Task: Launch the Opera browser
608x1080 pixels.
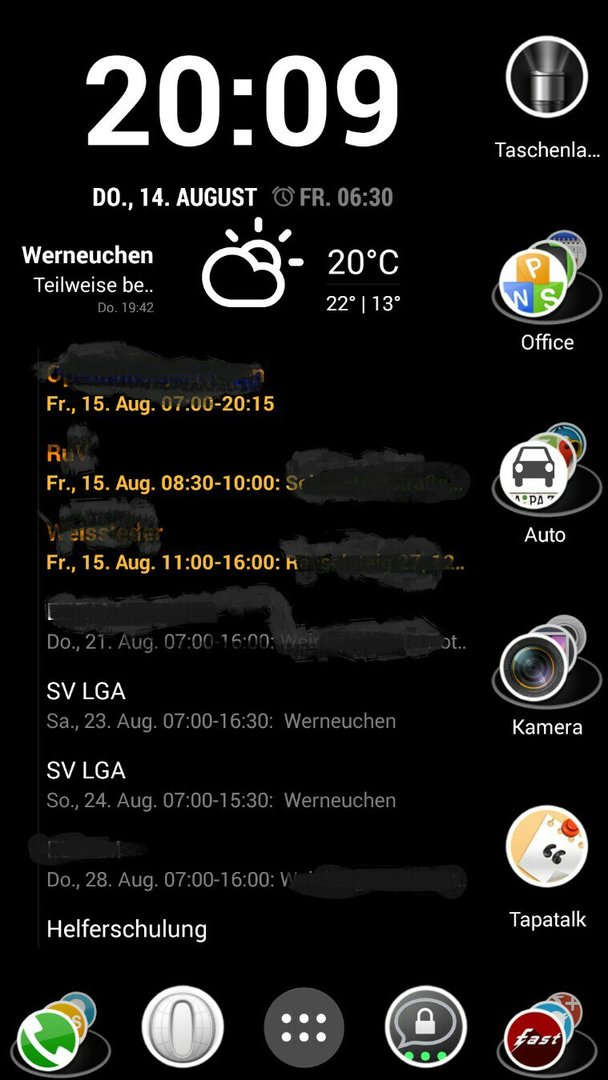Action: pos(182,1027)
